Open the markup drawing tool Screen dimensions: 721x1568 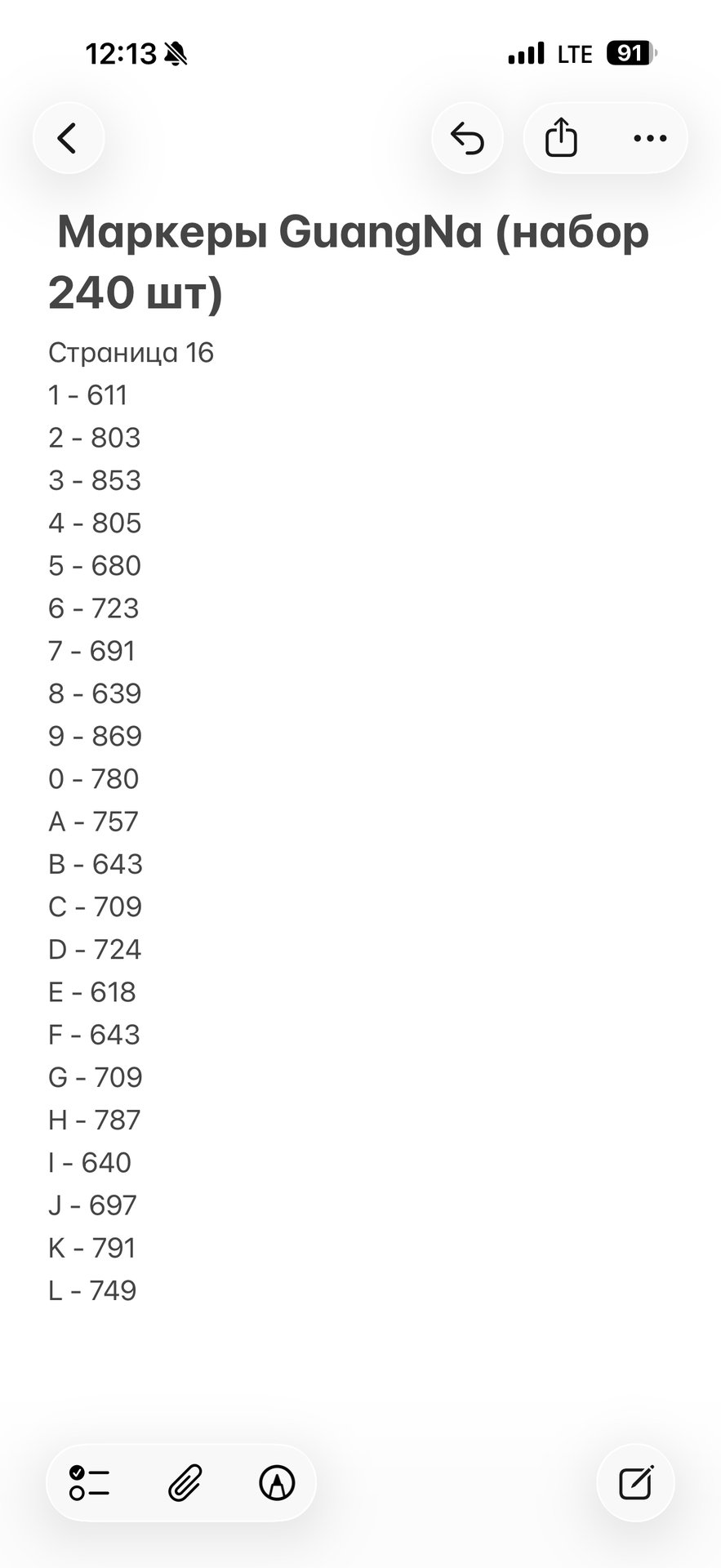click(277, 1482)
